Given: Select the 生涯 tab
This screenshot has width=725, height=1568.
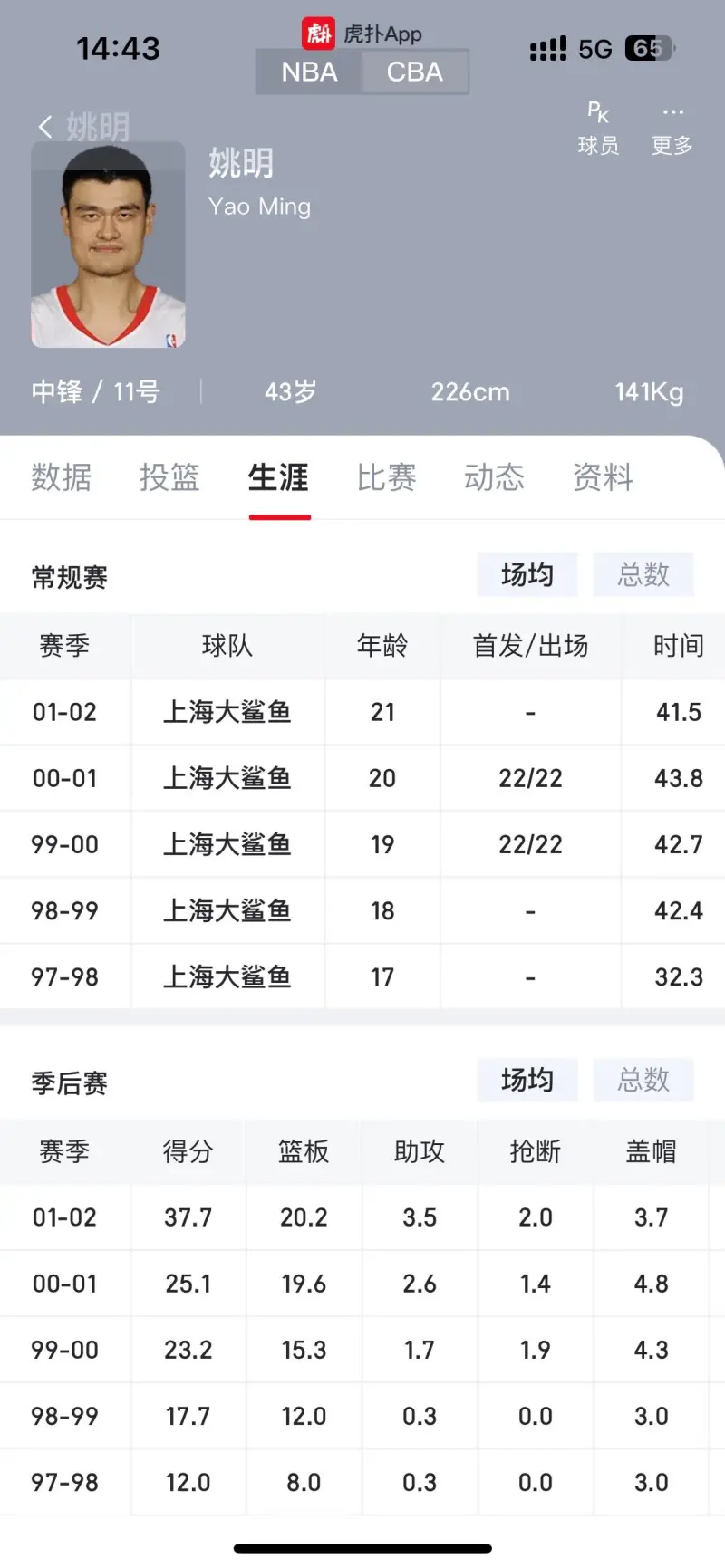Looking at the screenshot, I should click(x=279, y=477).
